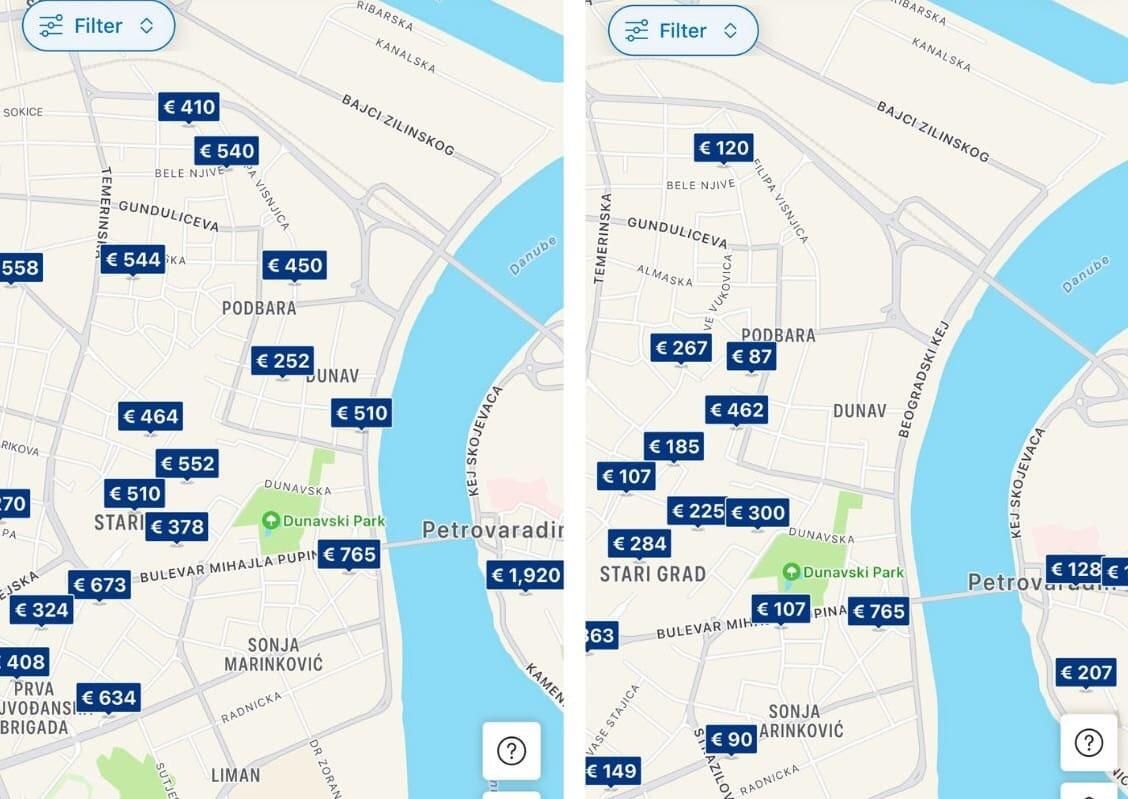View the € 462 map marker
Viewport: 1128px width, 799px height.
(737, 410)
